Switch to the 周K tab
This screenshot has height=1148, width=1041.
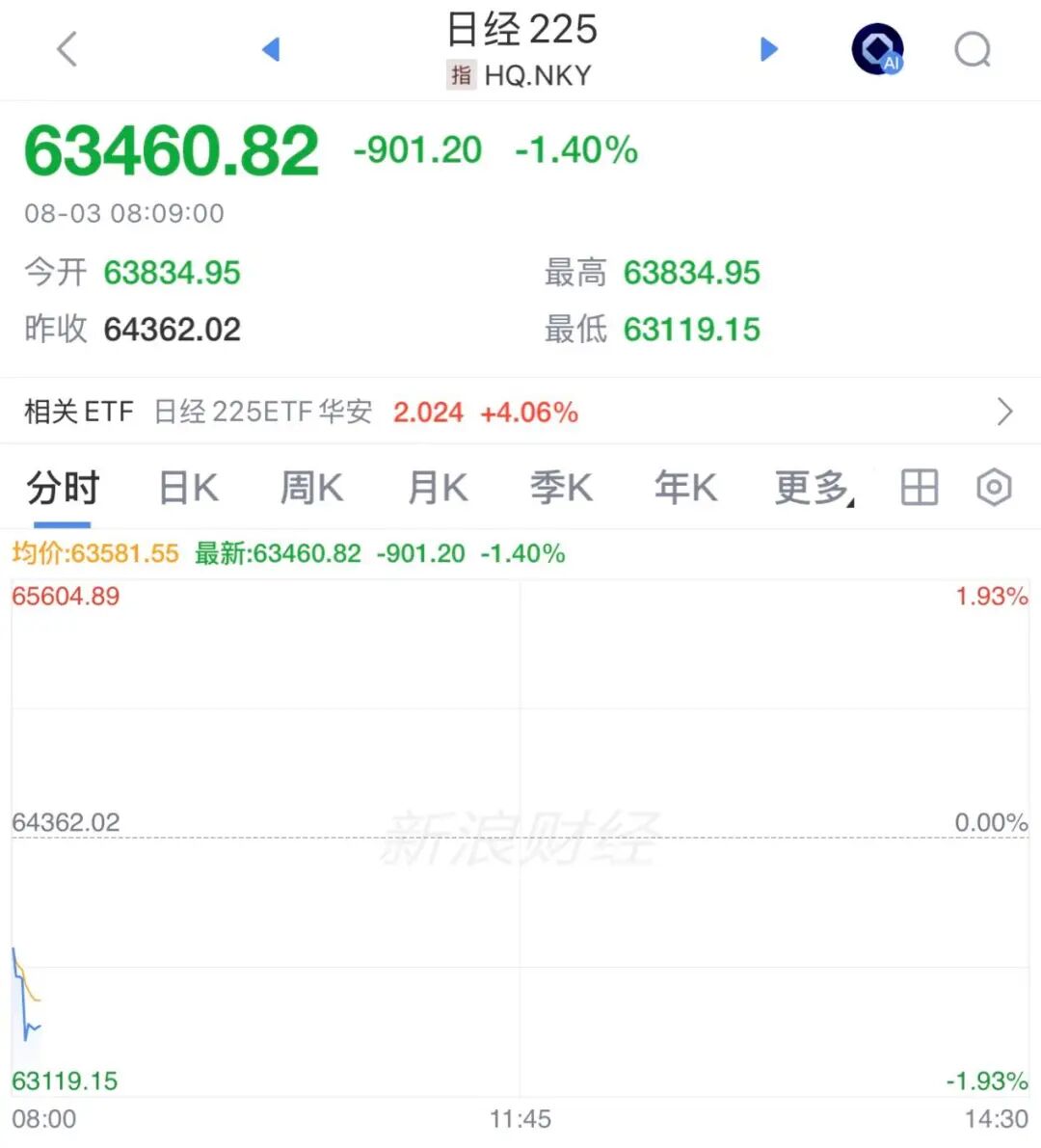tap(312, 488)
